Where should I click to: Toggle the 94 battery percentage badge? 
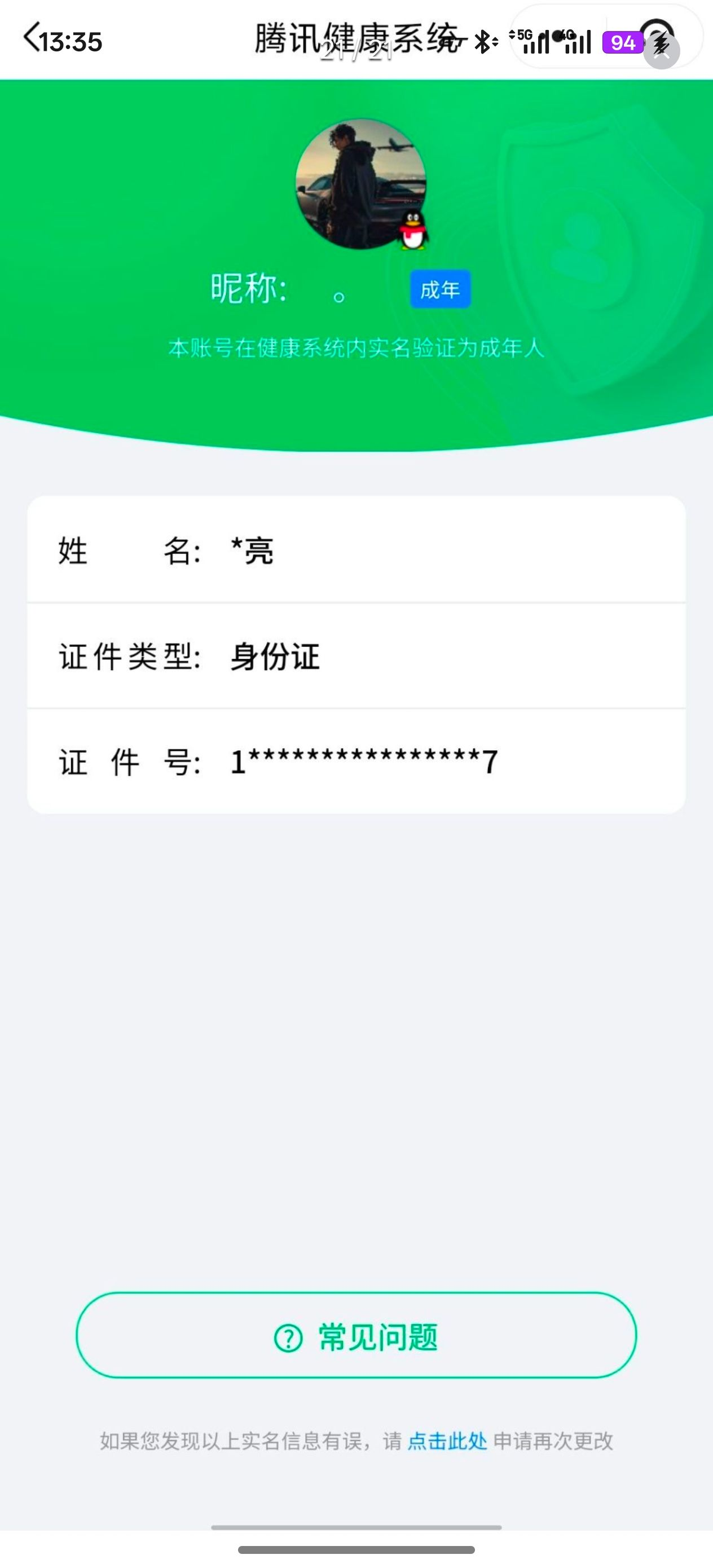pyautogui.click(x=623, y=41)
